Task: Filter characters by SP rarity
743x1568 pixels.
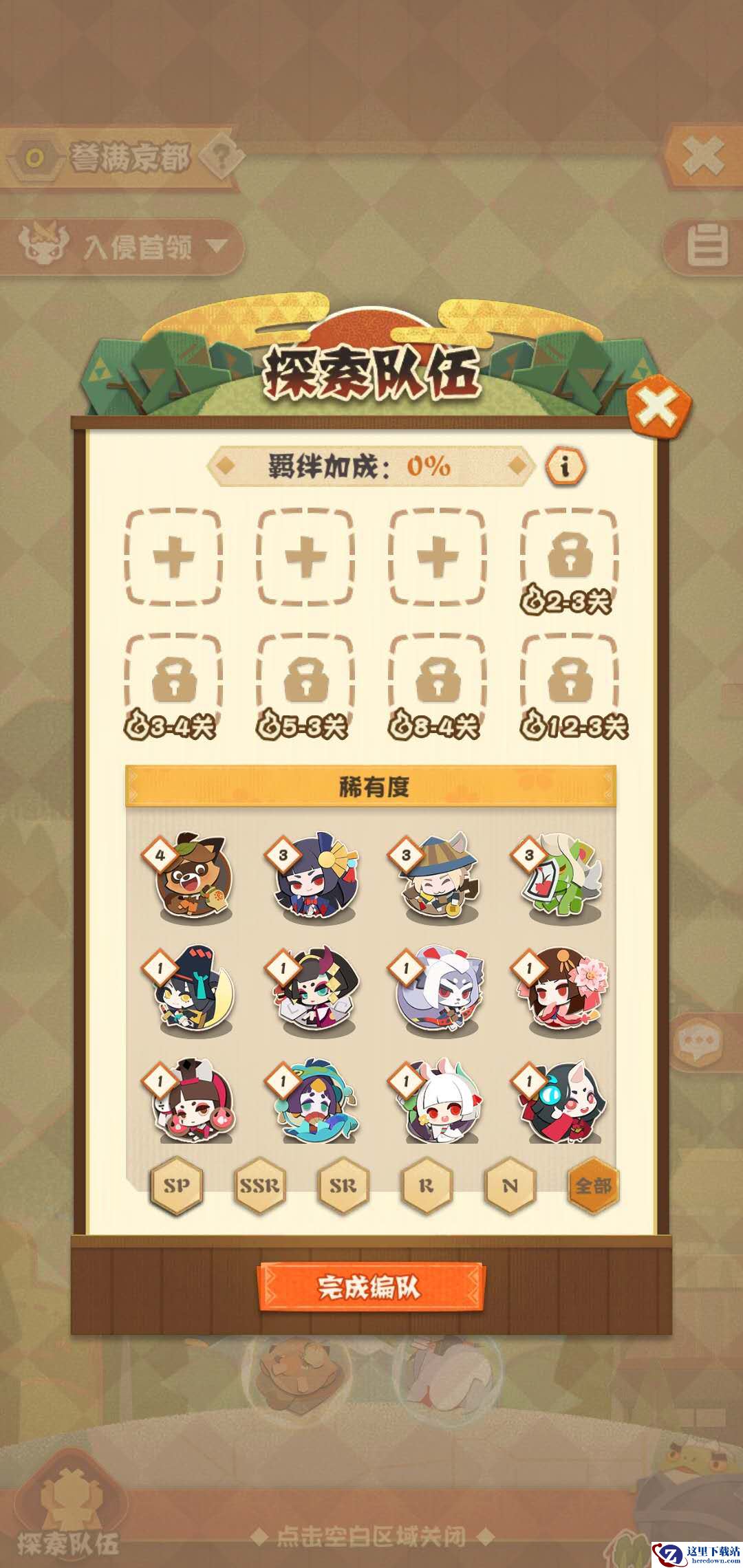Action: coord(176,1186)
